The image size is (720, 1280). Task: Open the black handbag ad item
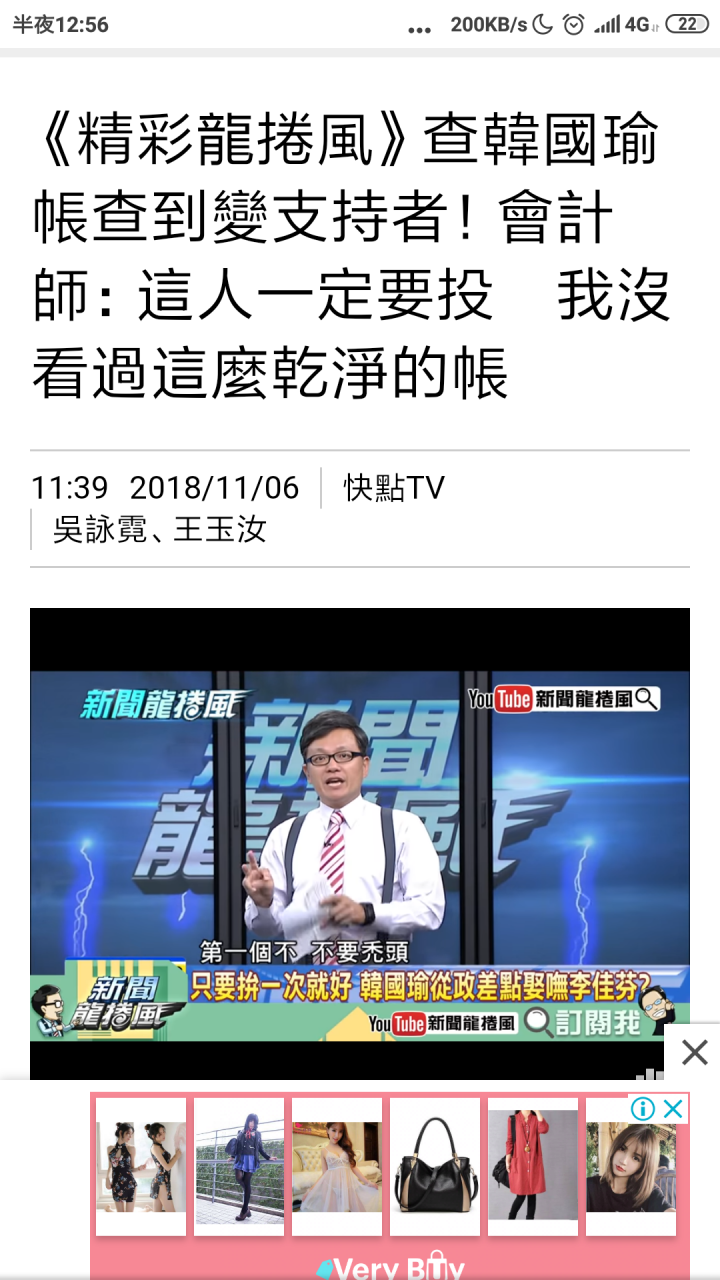point(434,1167)
